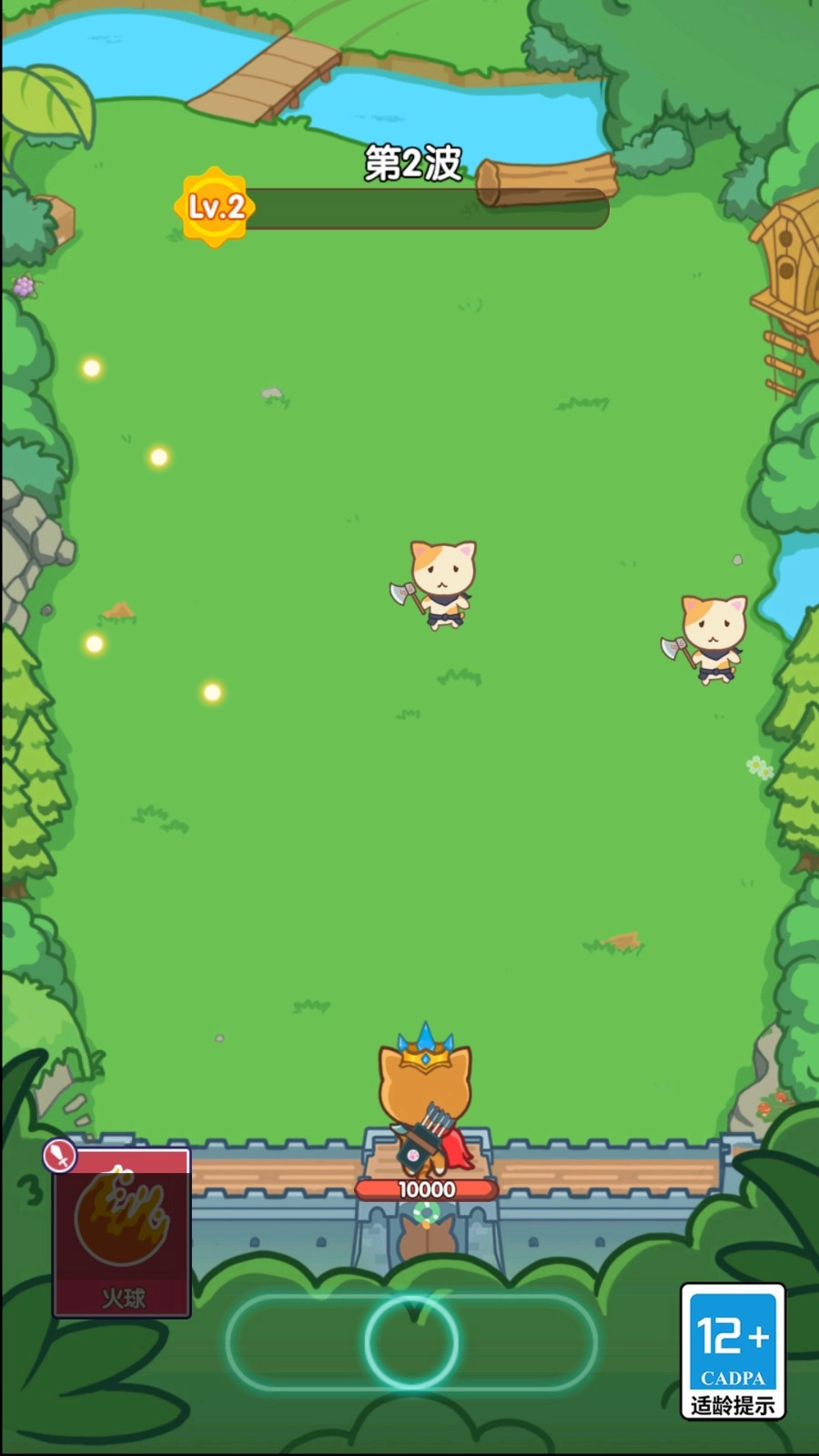Screen dimensions: 819x1456
Task: Tap the aiming joystick circle
Action: click(x=411, y=1341)
